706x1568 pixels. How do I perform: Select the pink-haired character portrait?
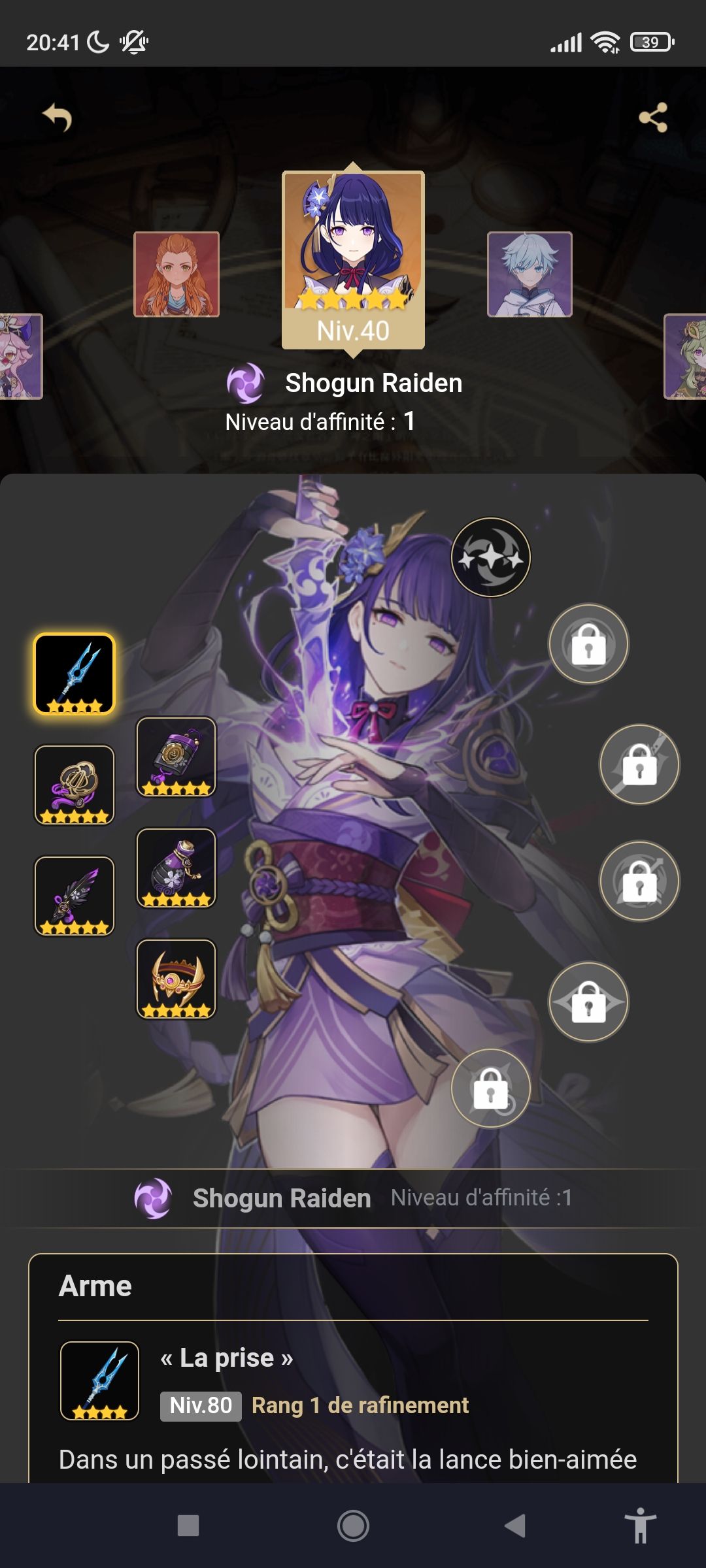[x=21, y=356]
